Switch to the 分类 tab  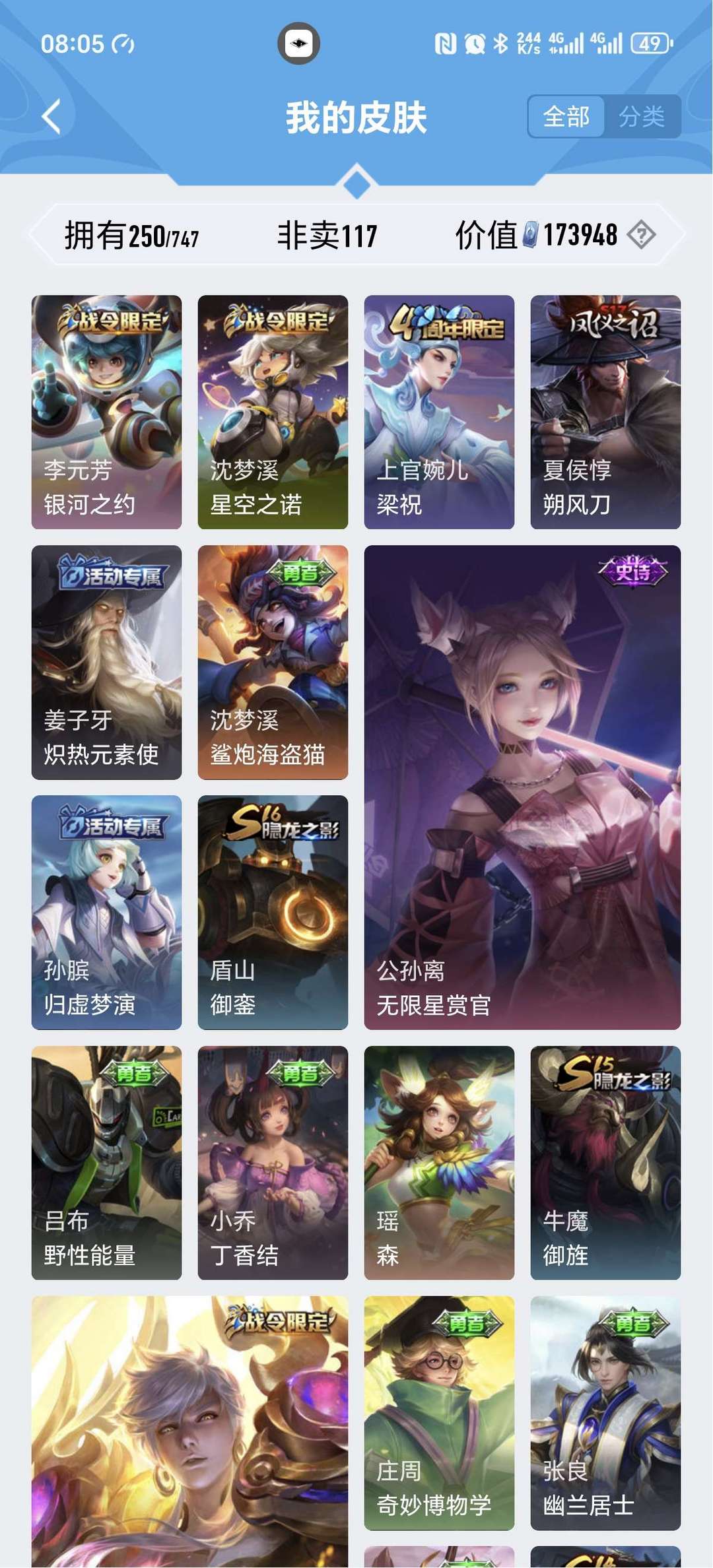tap(644, 116)
